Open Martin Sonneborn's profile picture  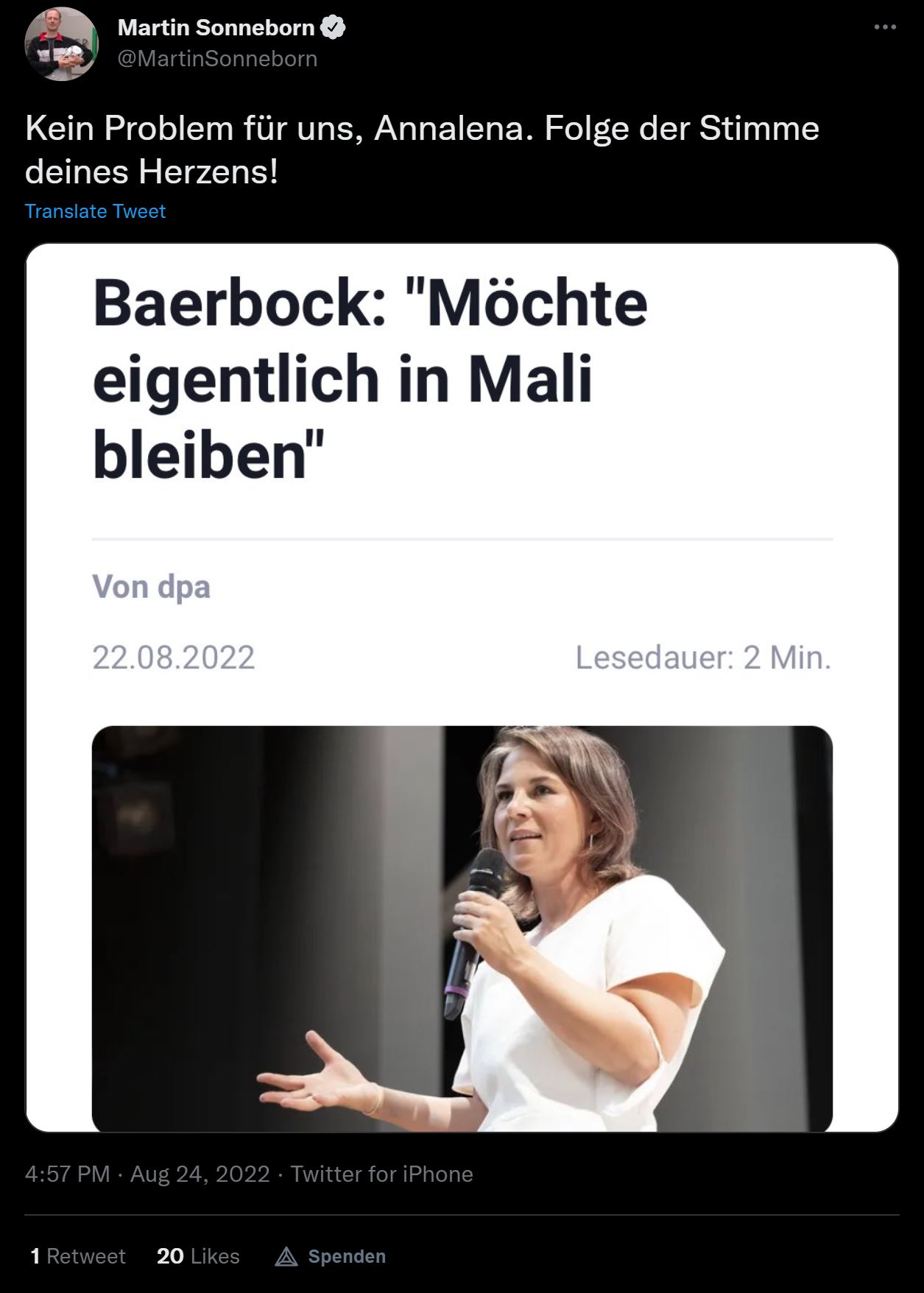point(61,44)
